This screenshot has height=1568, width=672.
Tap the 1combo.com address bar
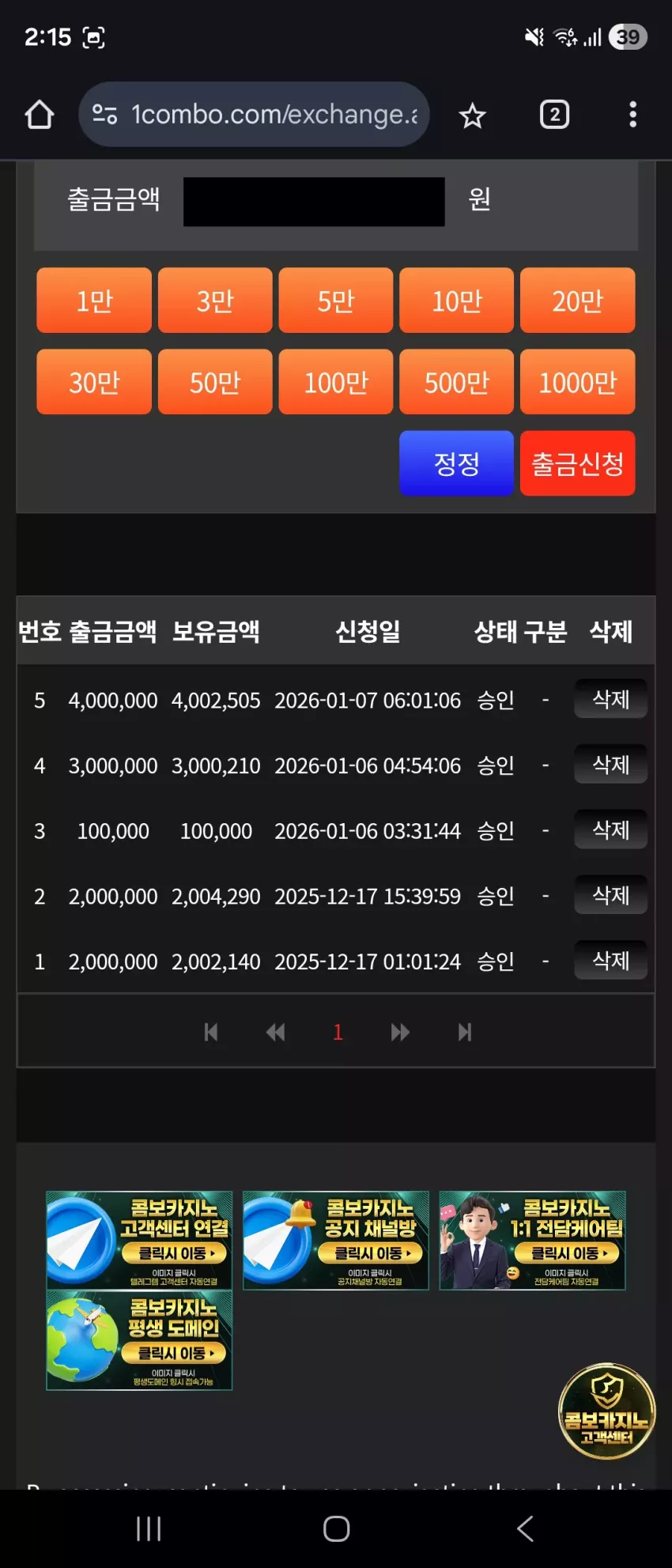(254, 115)
